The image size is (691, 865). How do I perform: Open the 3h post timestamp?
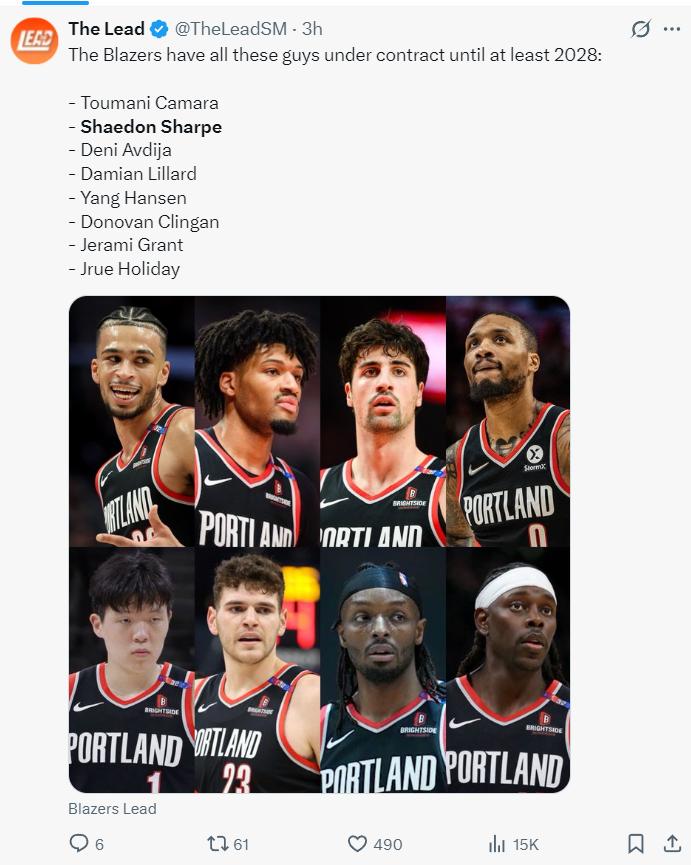pyautogui.click(x=312, y=29)
